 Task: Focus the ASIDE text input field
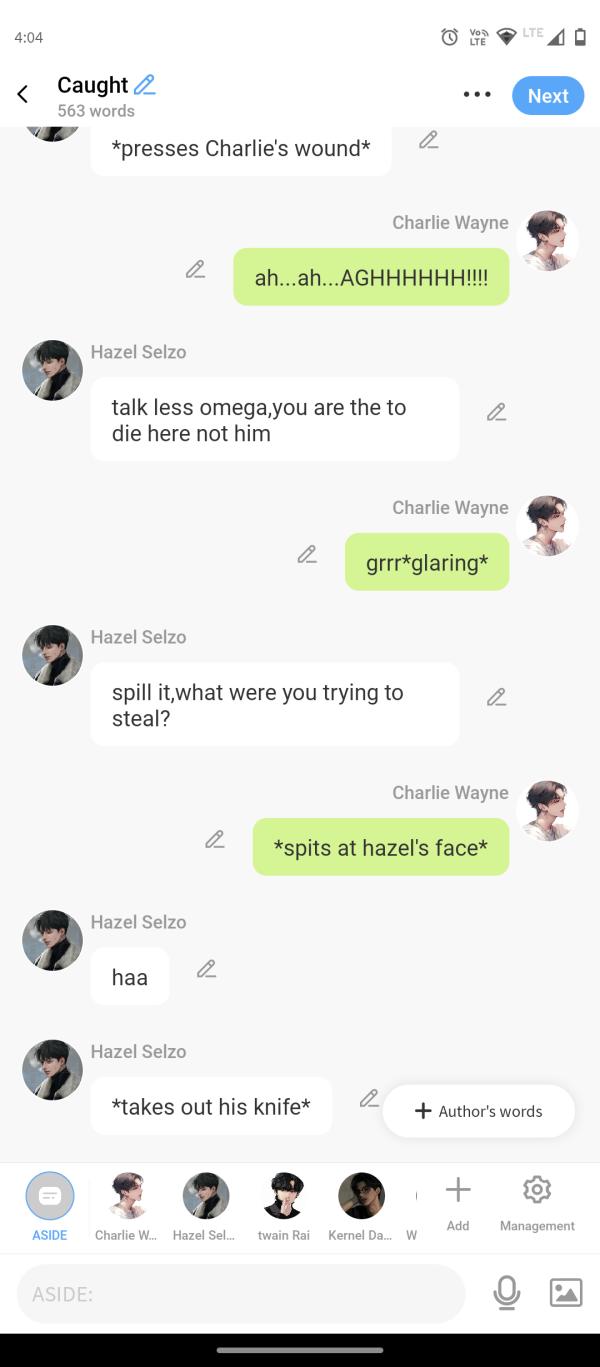pos(240,1294)
